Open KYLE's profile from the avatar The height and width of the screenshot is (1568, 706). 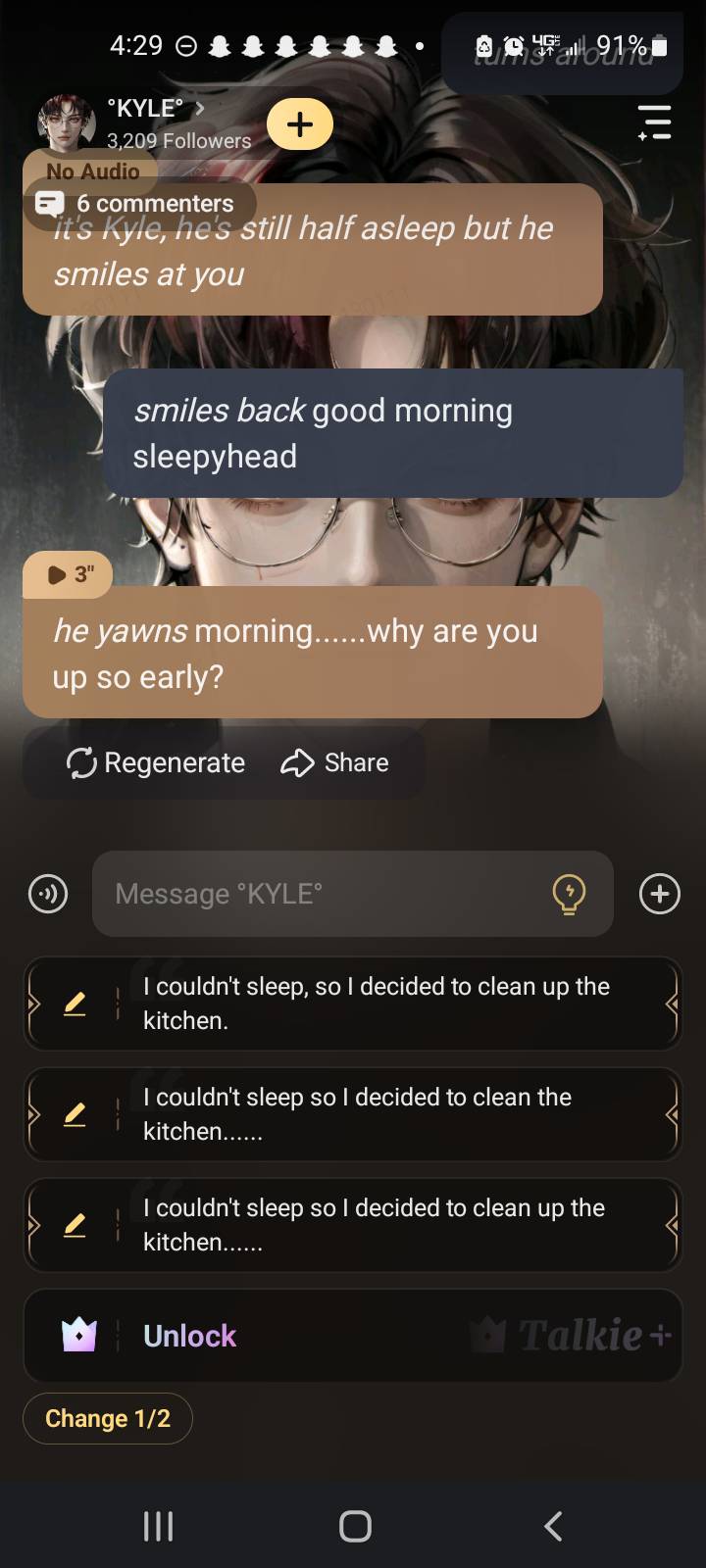click(x=66, y=124)
